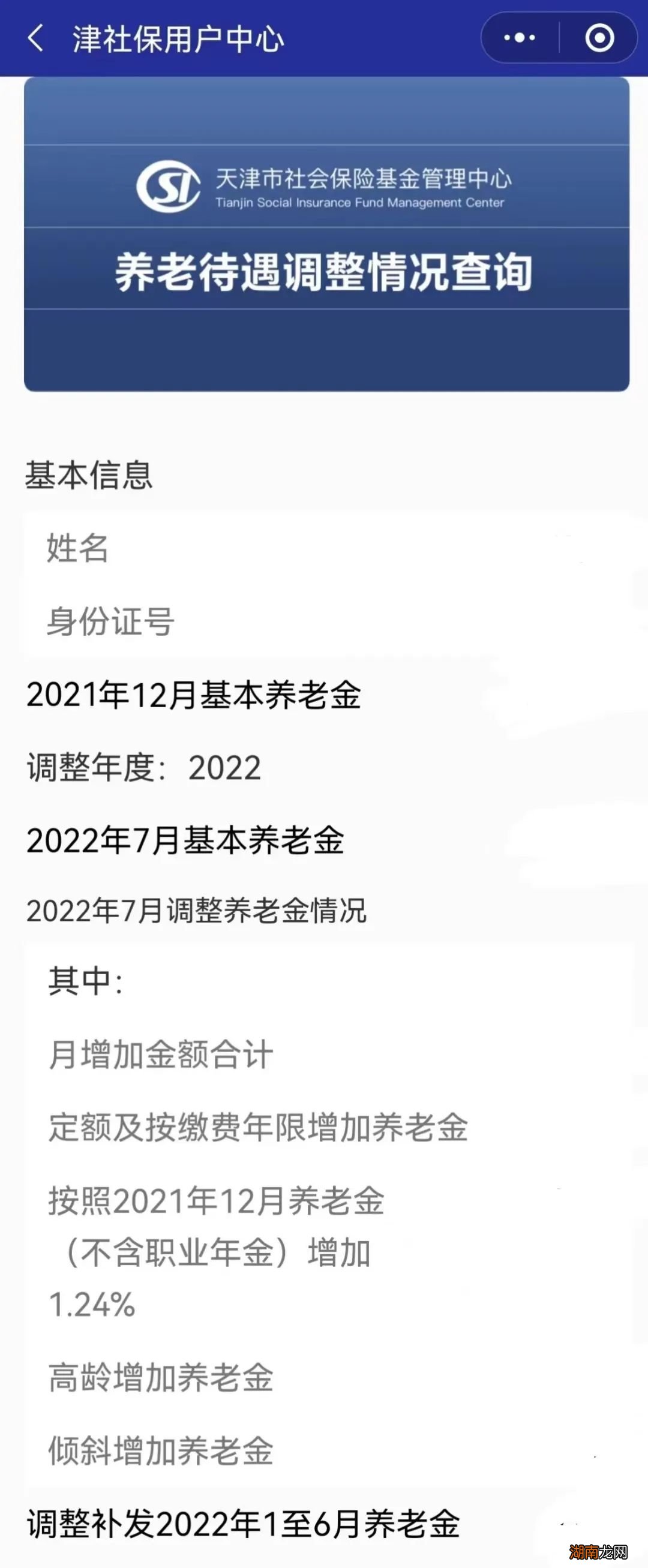Tap the back chevron to exit
This screenshot has height=1568, width=648.
click(x=35, y=38)
